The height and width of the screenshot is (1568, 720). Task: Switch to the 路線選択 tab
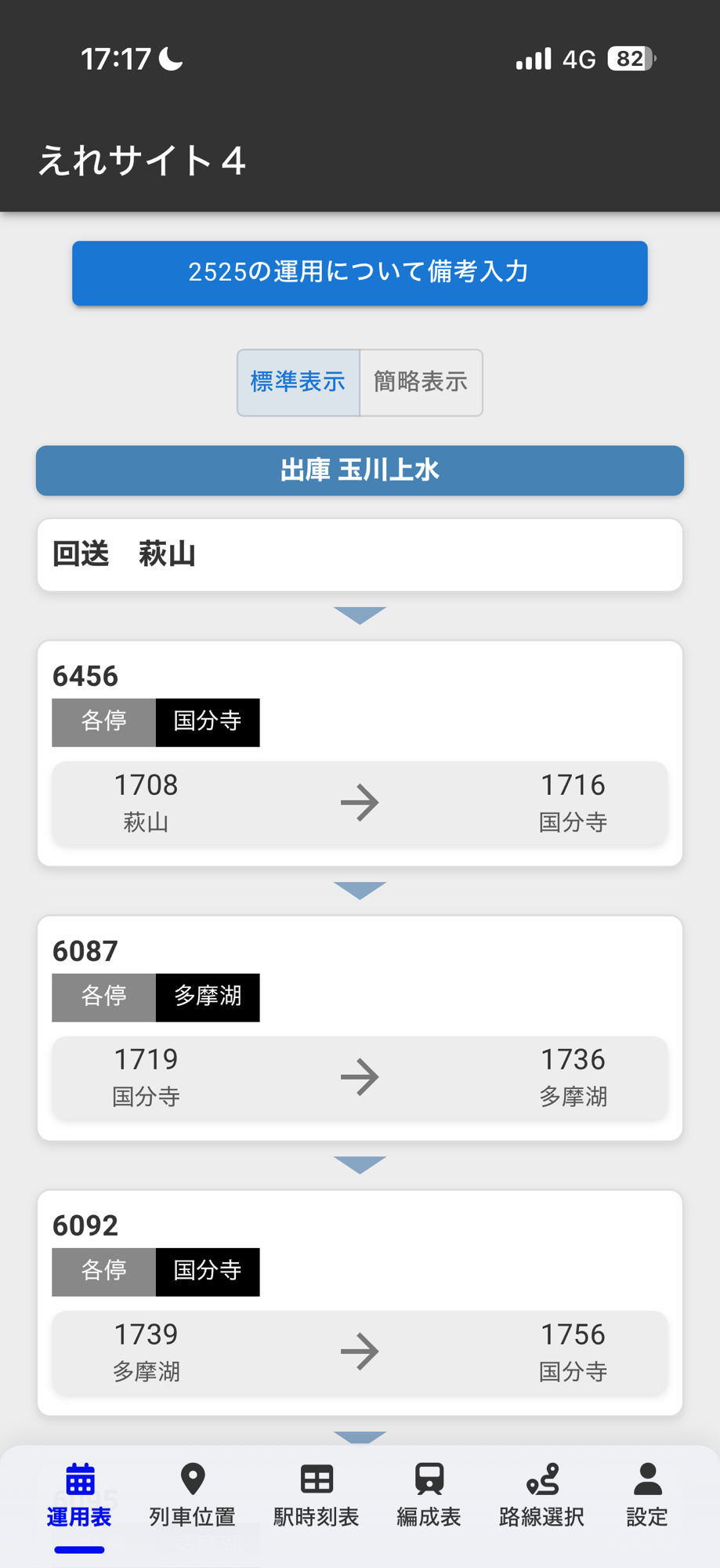(541, 1496)
